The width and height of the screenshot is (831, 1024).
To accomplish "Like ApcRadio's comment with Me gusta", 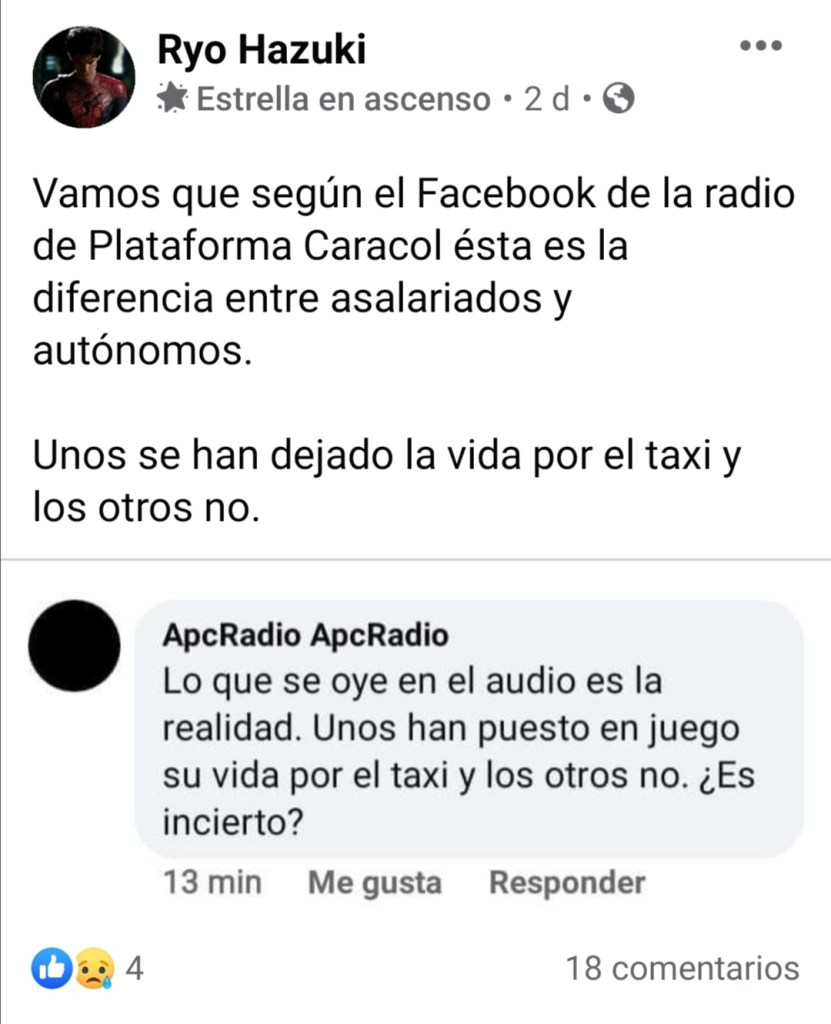I will [375, 883].
